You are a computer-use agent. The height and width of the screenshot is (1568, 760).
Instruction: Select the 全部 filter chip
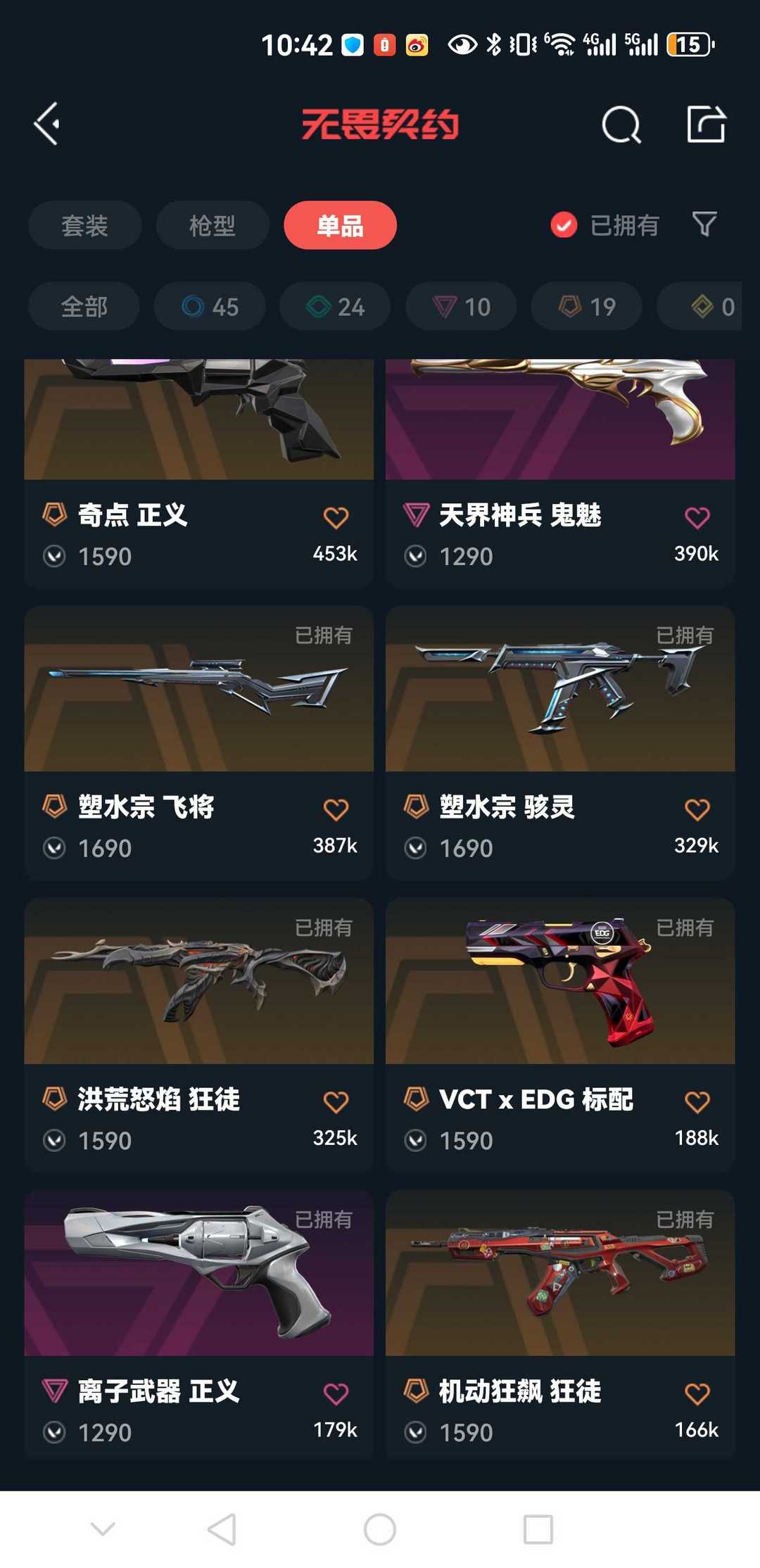[x=84, y=306]
